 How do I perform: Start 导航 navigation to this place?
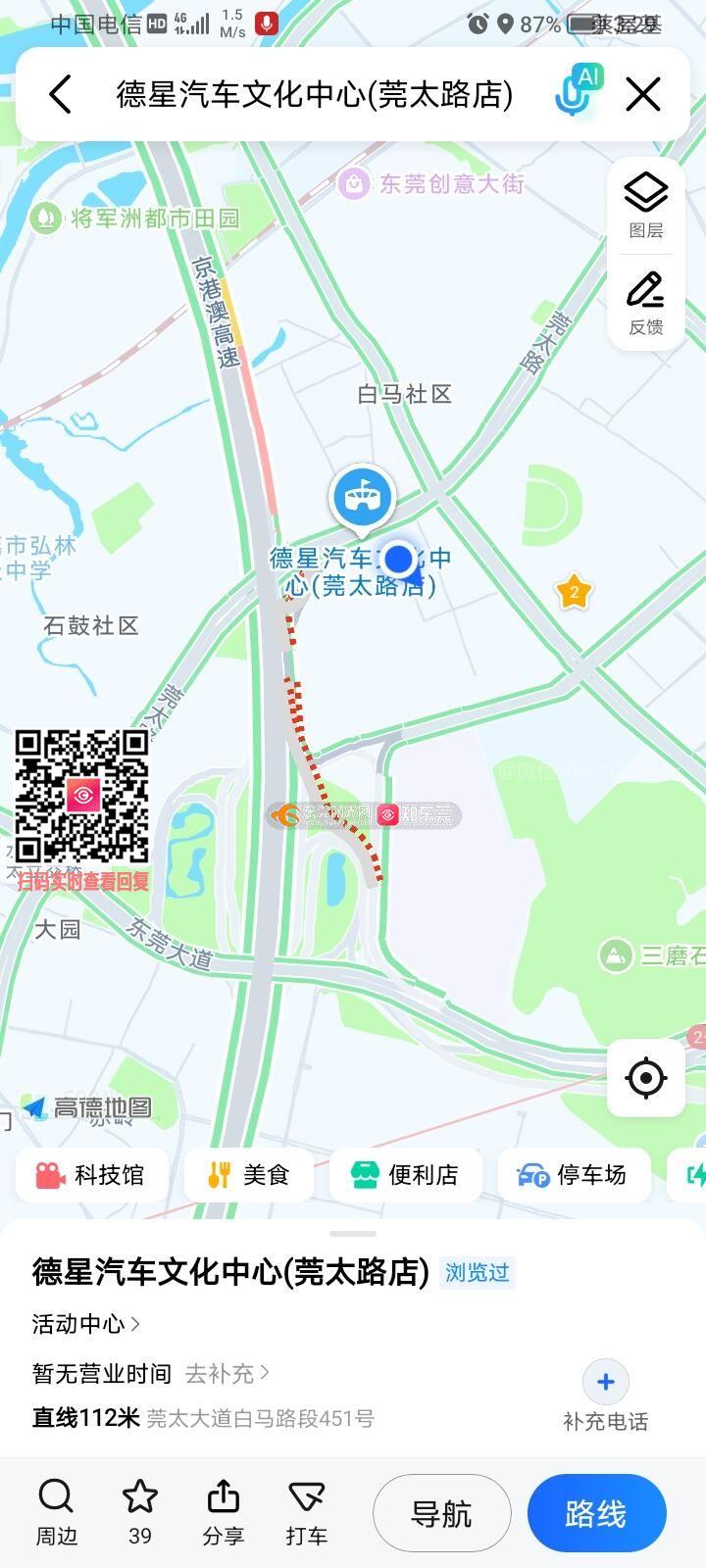click(441, 1514)
